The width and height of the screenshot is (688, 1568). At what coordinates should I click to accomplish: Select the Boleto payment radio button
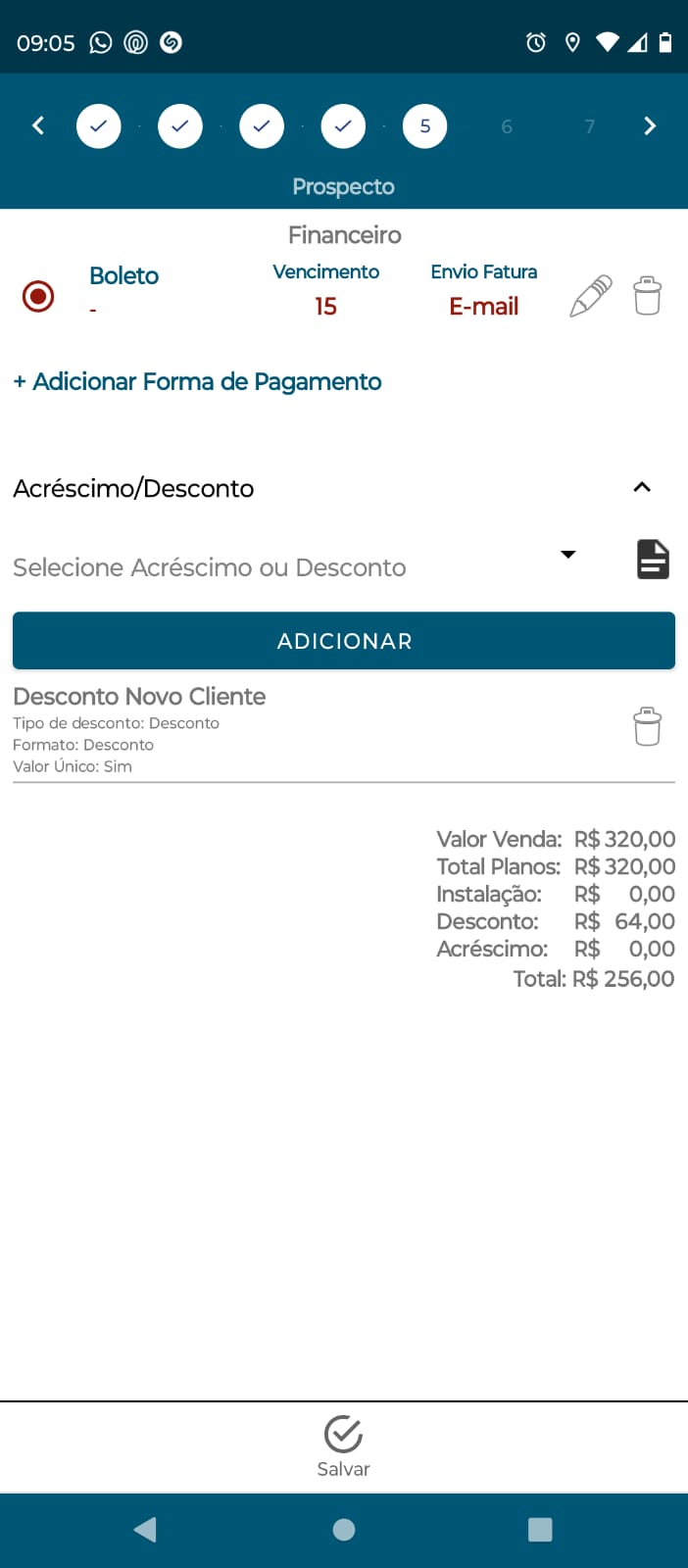pos(38,296)
